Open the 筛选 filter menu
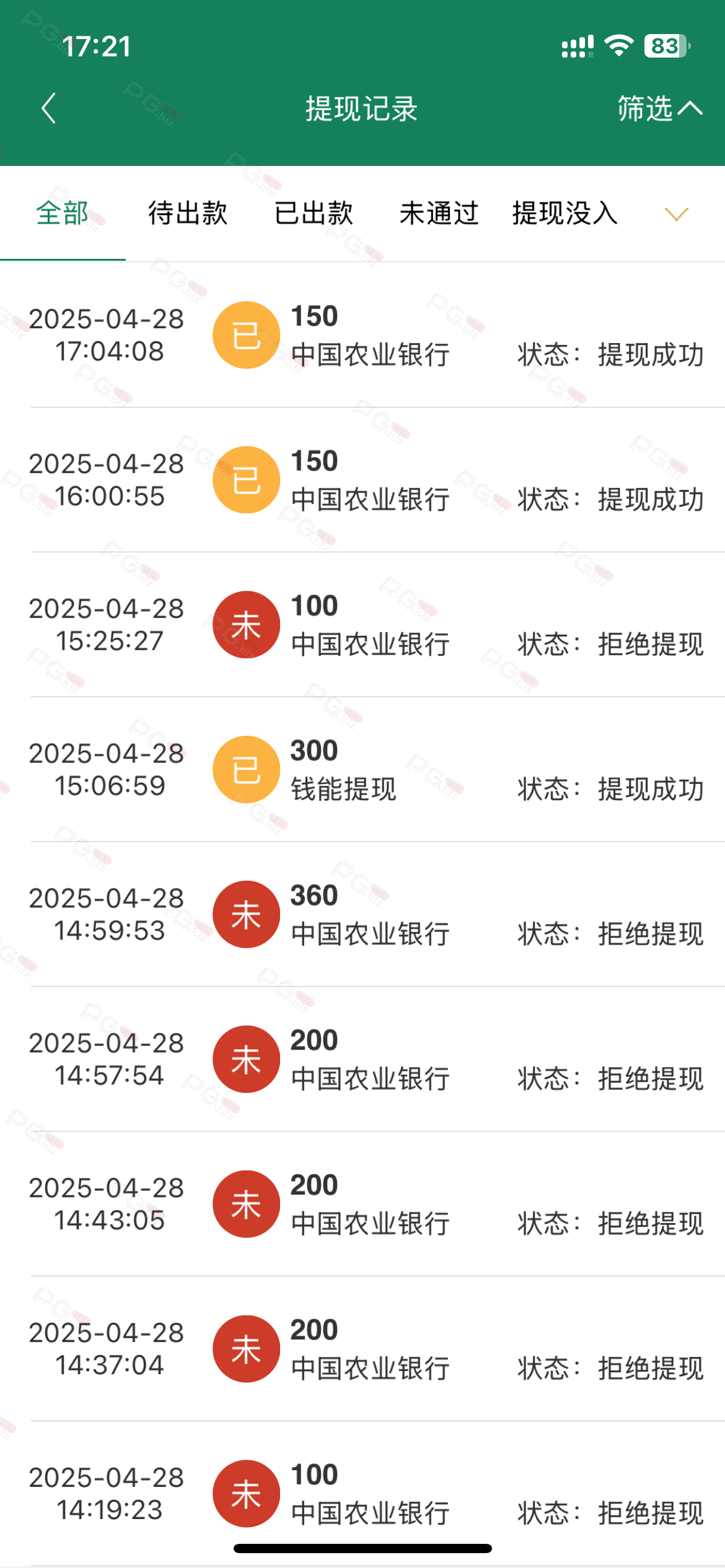 tap(660, 108)
